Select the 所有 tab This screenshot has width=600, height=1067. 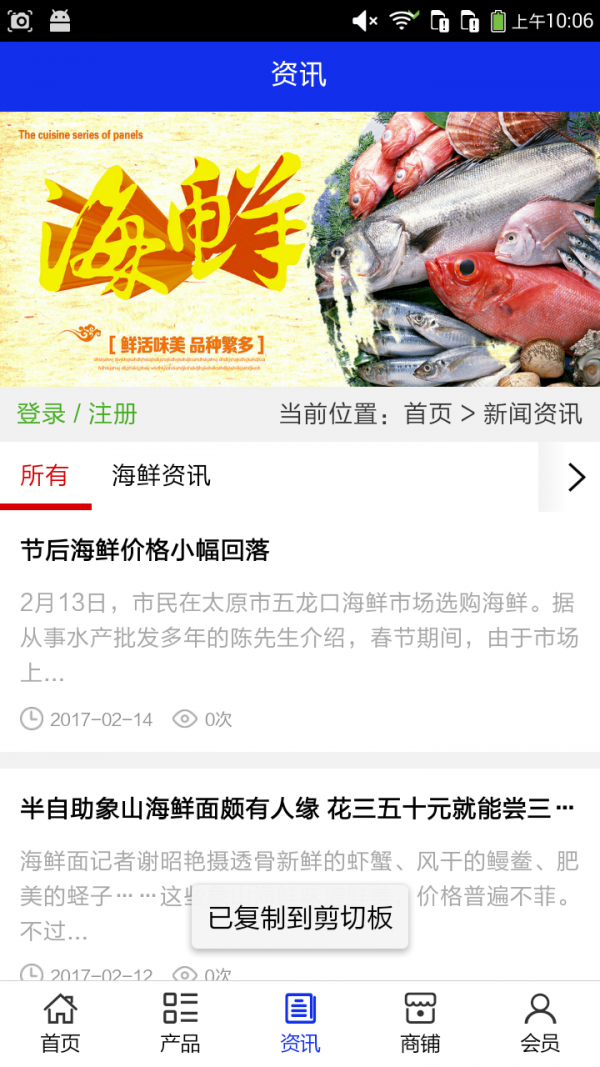click(x=44, y=476)
